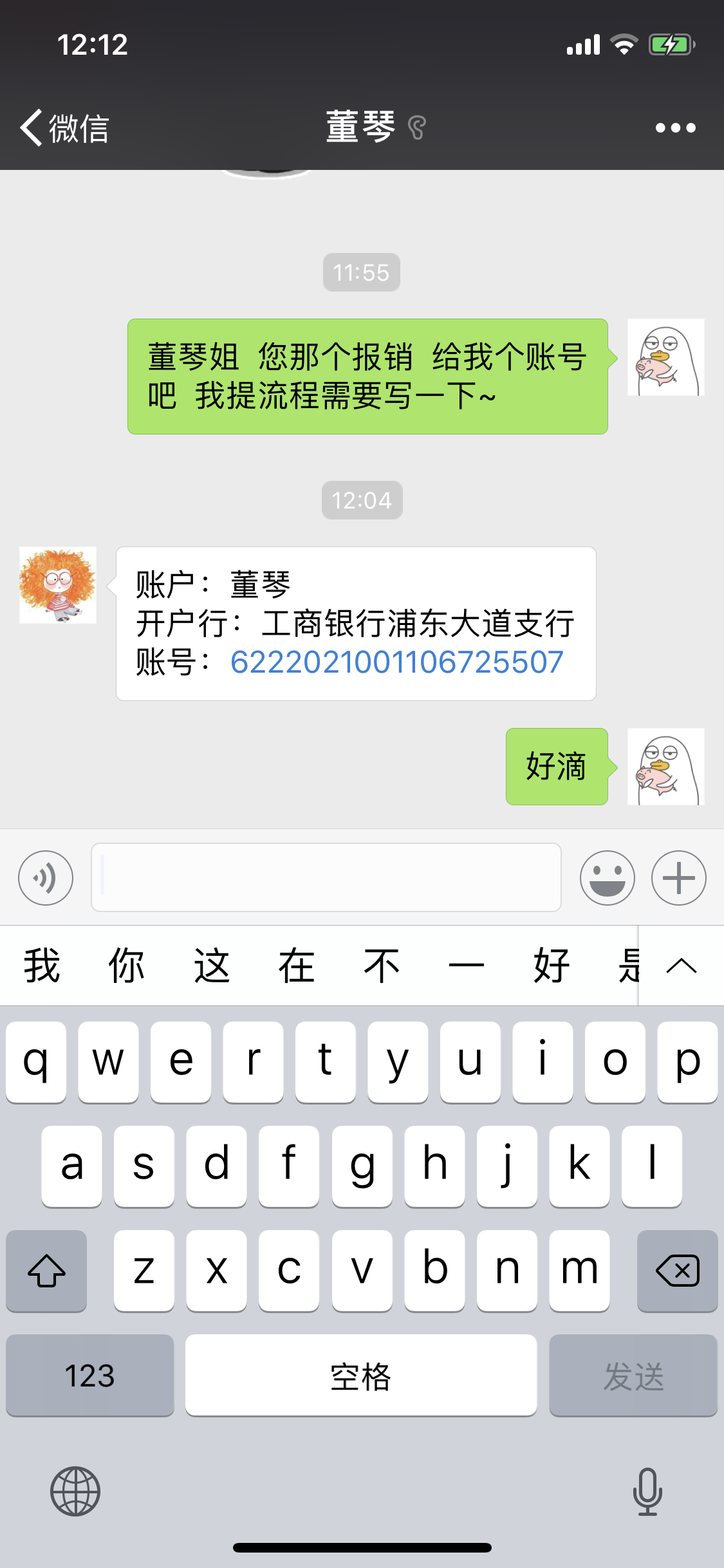Open the three-dot chat info menu
This screenshot has height=1568, width=724.
tap(675, 128)
